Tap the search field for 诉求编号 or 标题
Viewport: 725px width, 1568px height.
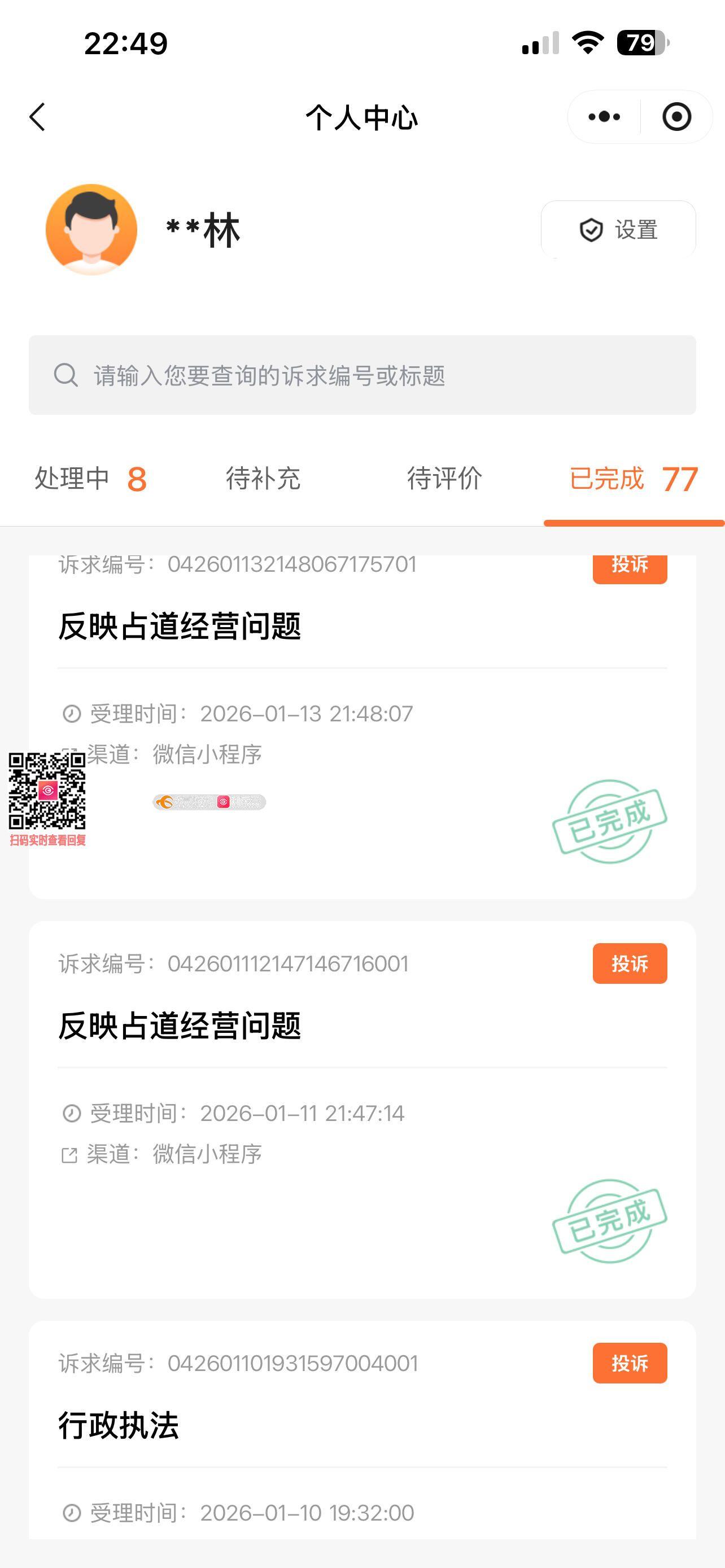coord(362,375)
